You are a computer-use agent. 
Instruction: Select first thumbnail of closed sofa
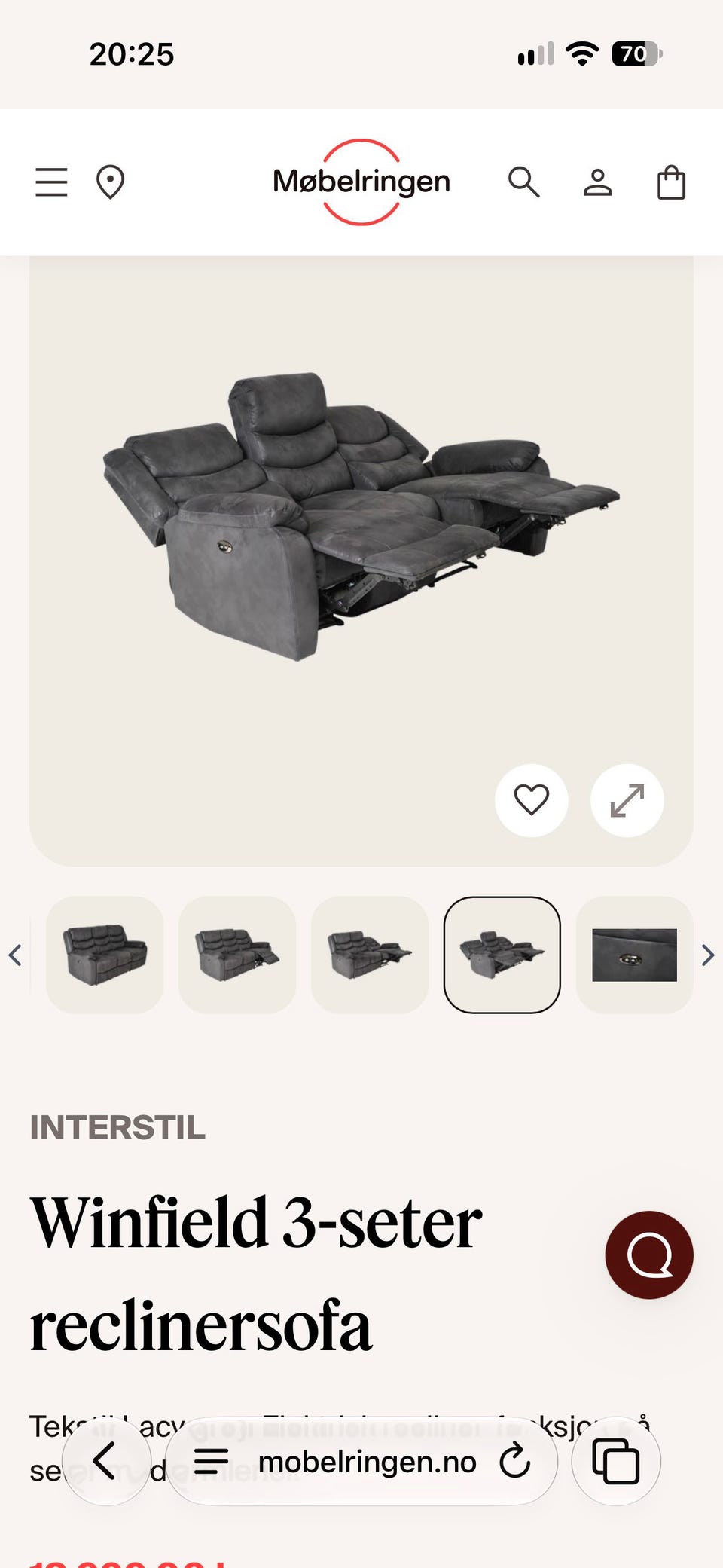coord(105,955)
